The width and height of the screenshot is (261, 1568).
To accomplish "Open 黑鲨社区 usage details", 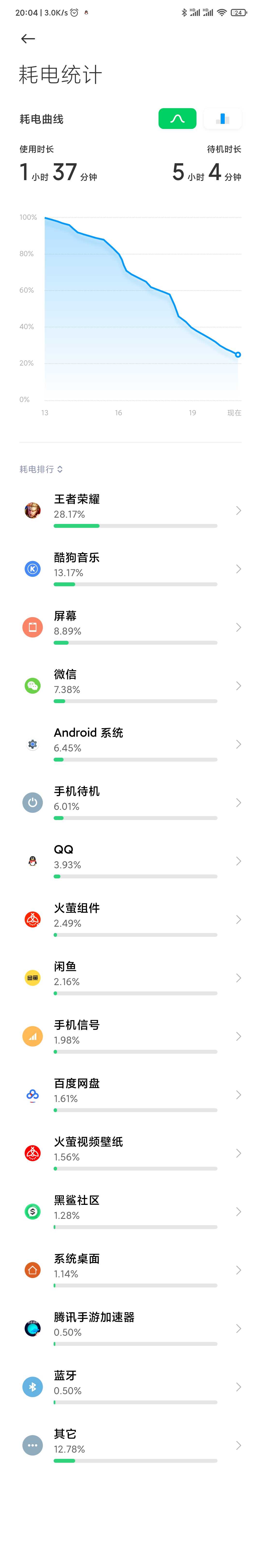I will point(130,1211).
